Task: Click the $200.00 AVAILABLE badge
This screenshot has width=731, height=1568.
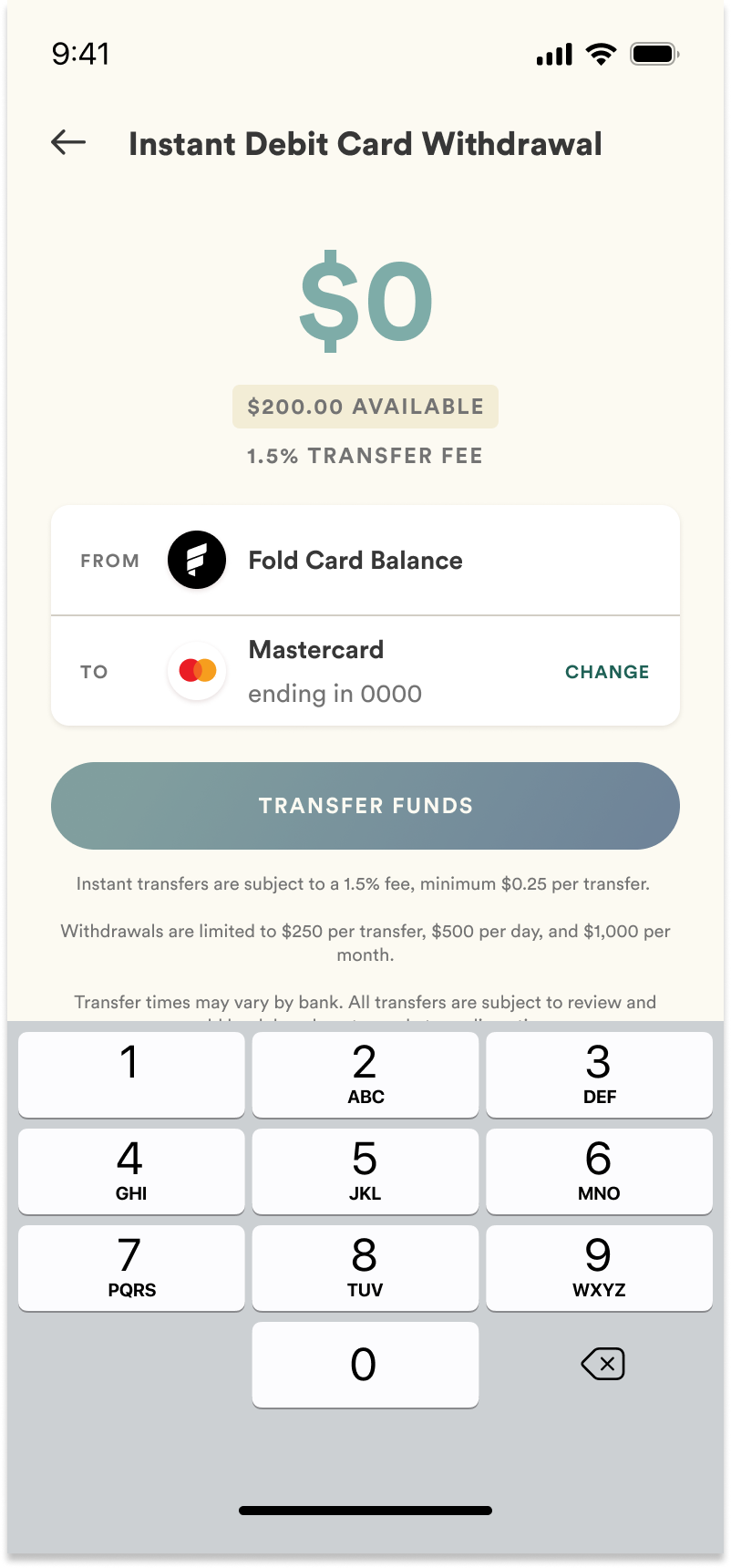Action: coord(365,407)
